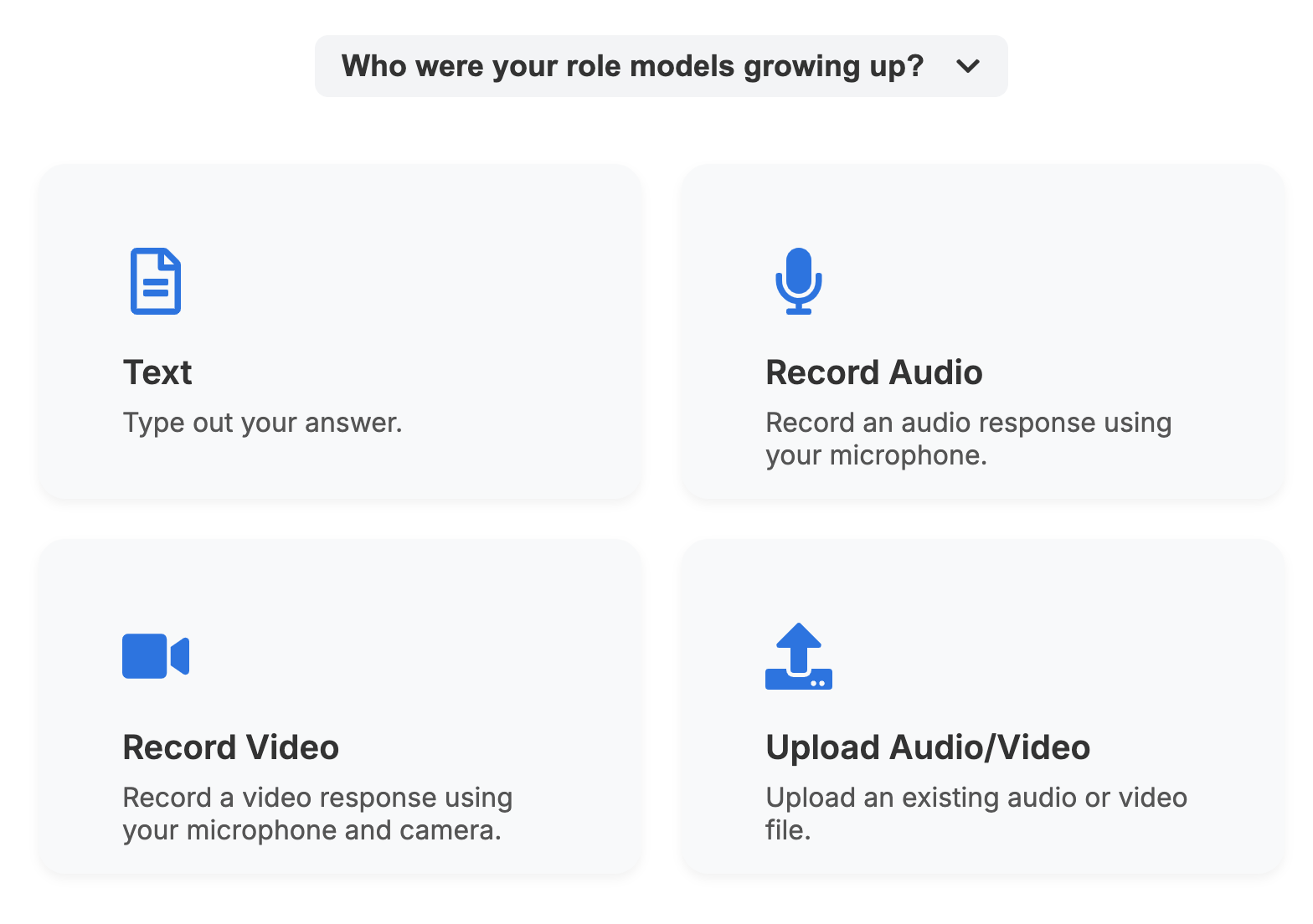Pick the Upload Audio/Video card
This screenshot has width=1313, height=924.
point(982,707)
